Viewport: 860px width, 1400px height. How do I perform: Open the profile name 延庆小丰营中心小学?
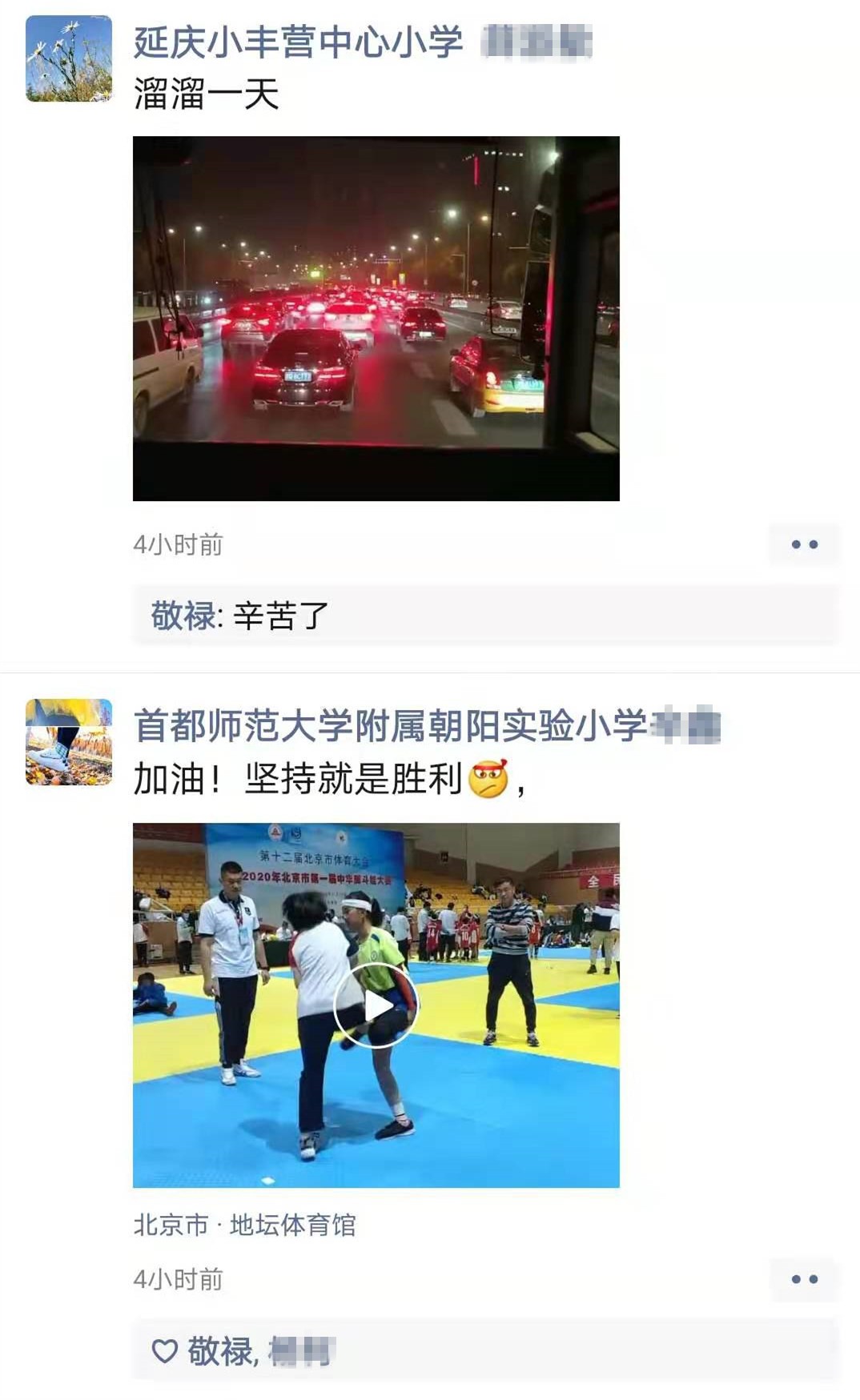point(298,42)
